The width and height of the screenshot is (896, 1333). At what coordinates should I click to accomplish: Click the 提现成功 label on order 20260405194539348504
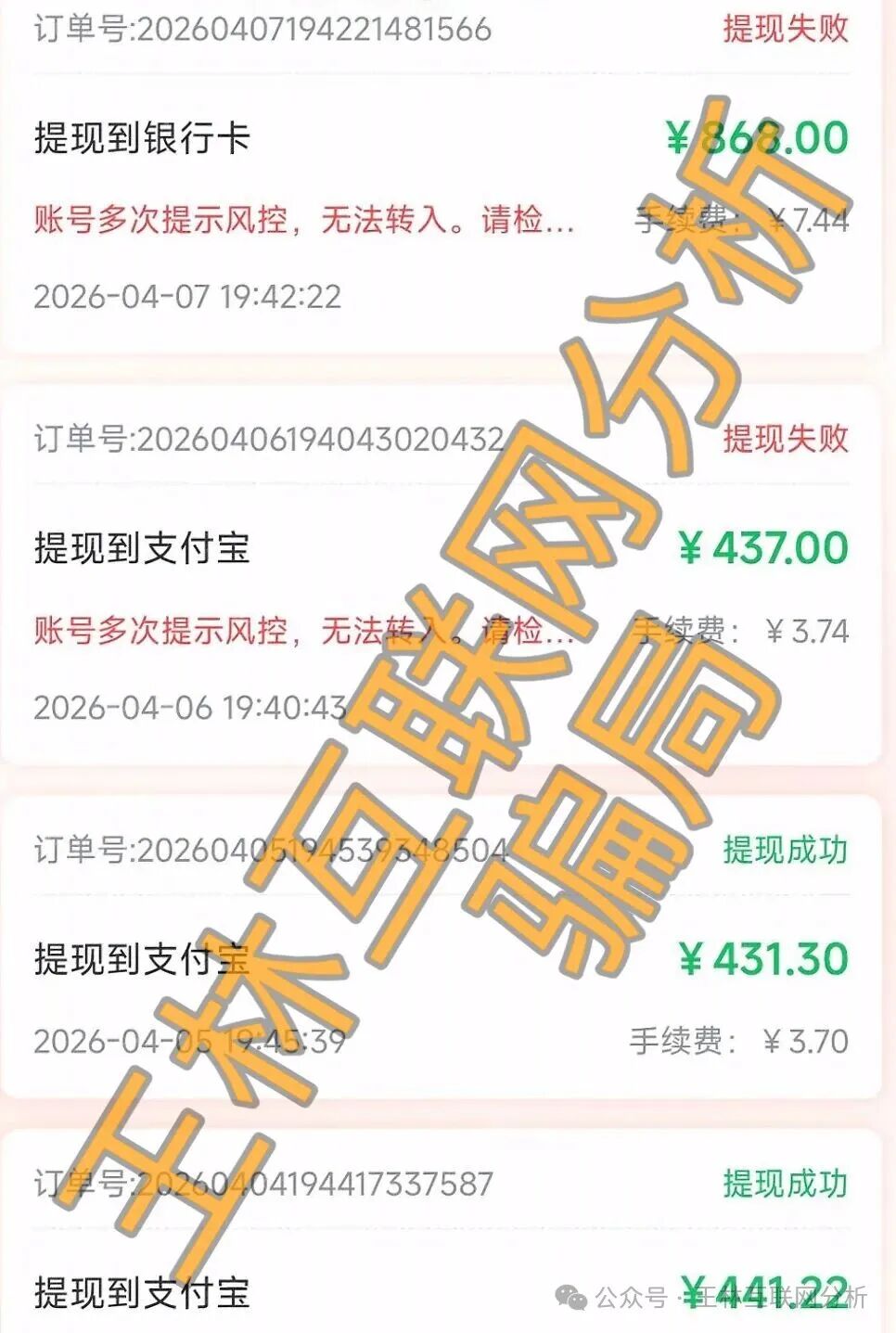coord(785,847)
